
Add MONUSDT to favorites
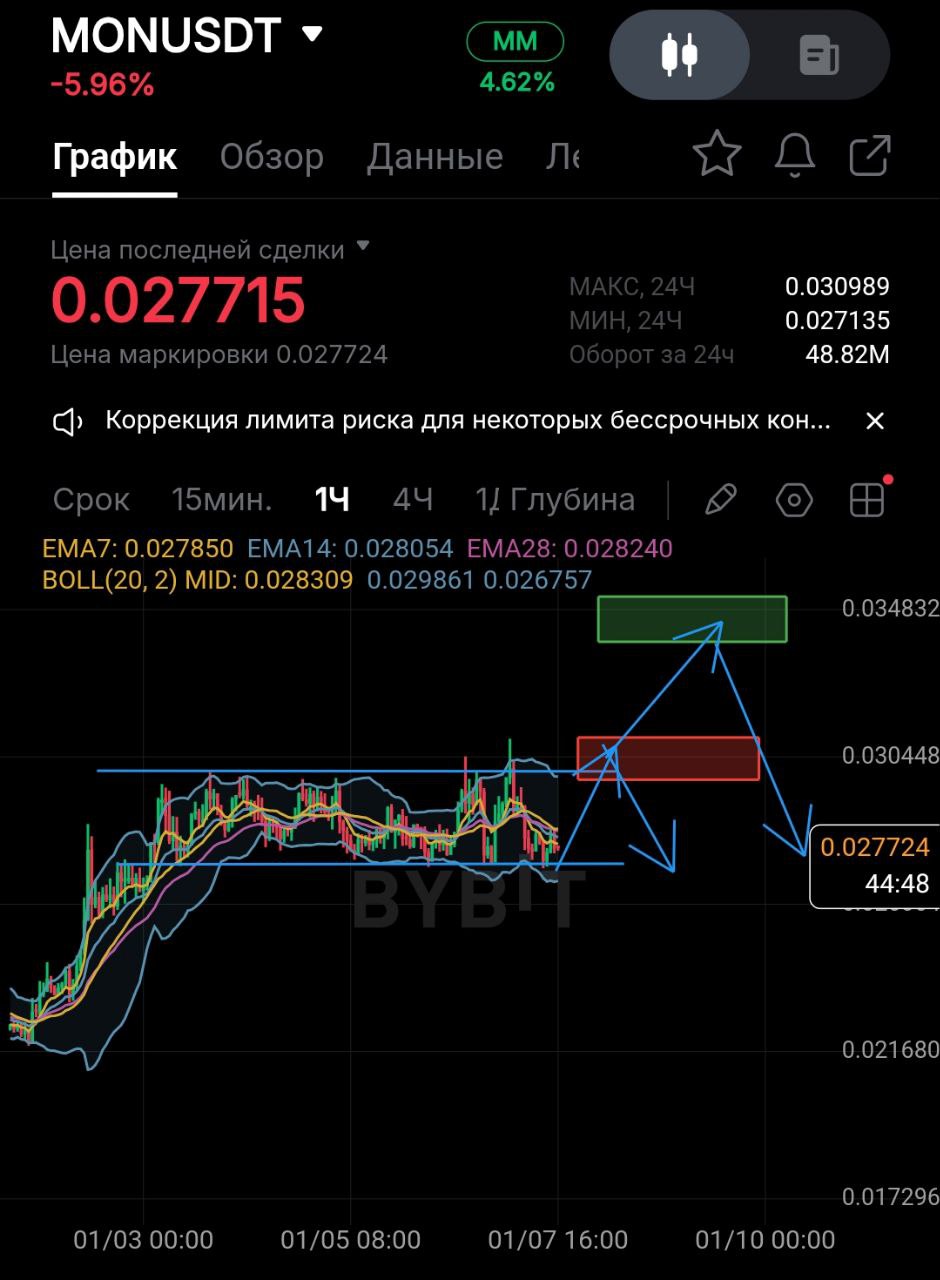click(x=717, y=156)
